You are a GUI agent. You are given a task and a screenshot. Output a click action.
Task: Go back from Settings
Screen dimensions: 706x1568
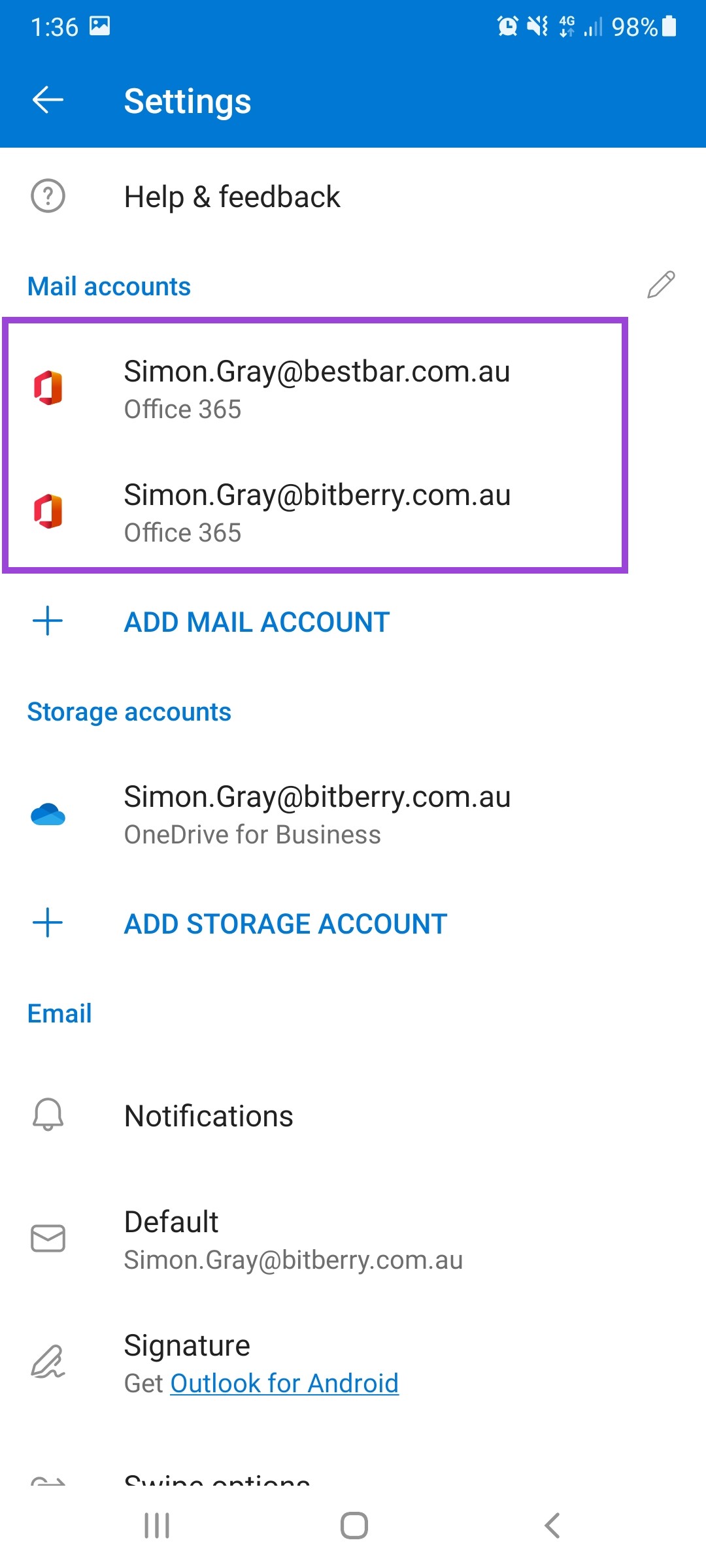[x=48, y=100]
